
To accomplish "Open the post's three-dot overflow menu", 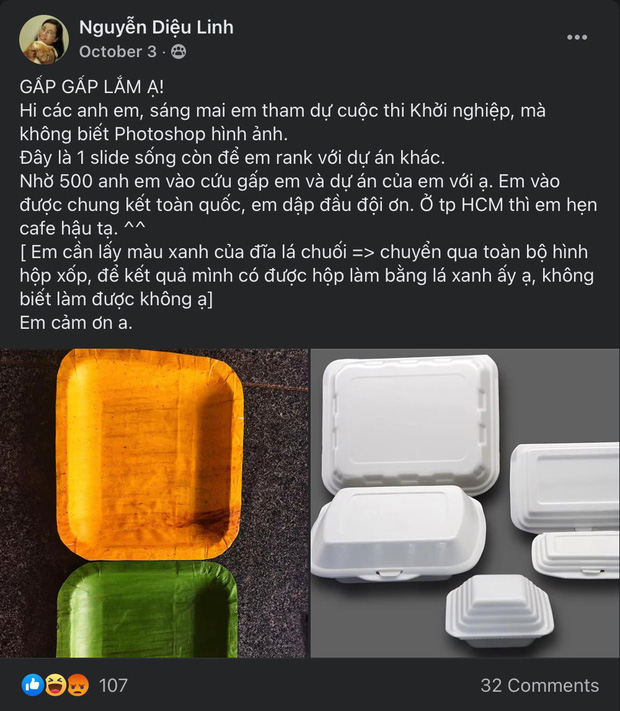I will coord(577,38).
